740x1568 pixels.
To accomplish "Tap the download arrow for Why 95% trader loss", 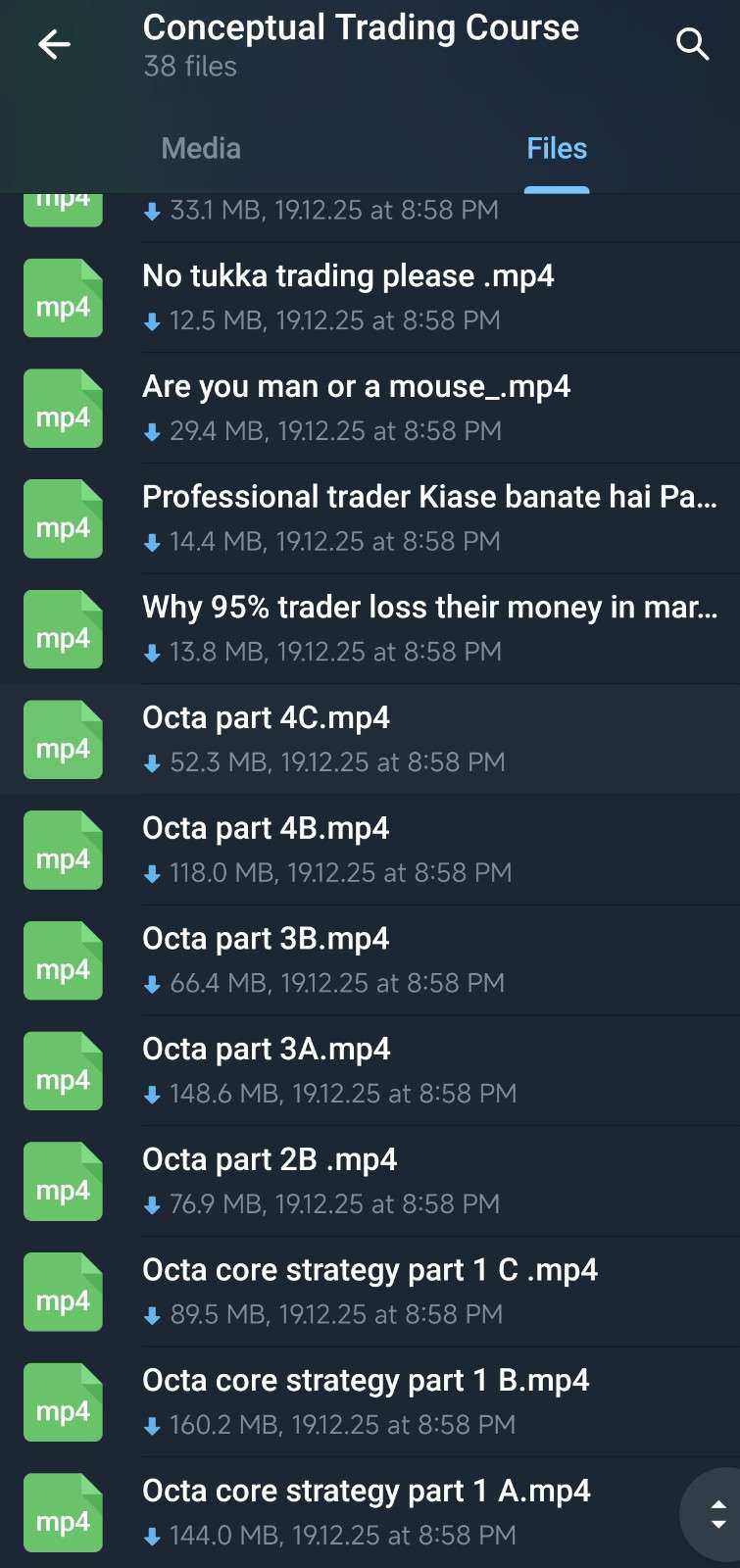I will [153, 652].
